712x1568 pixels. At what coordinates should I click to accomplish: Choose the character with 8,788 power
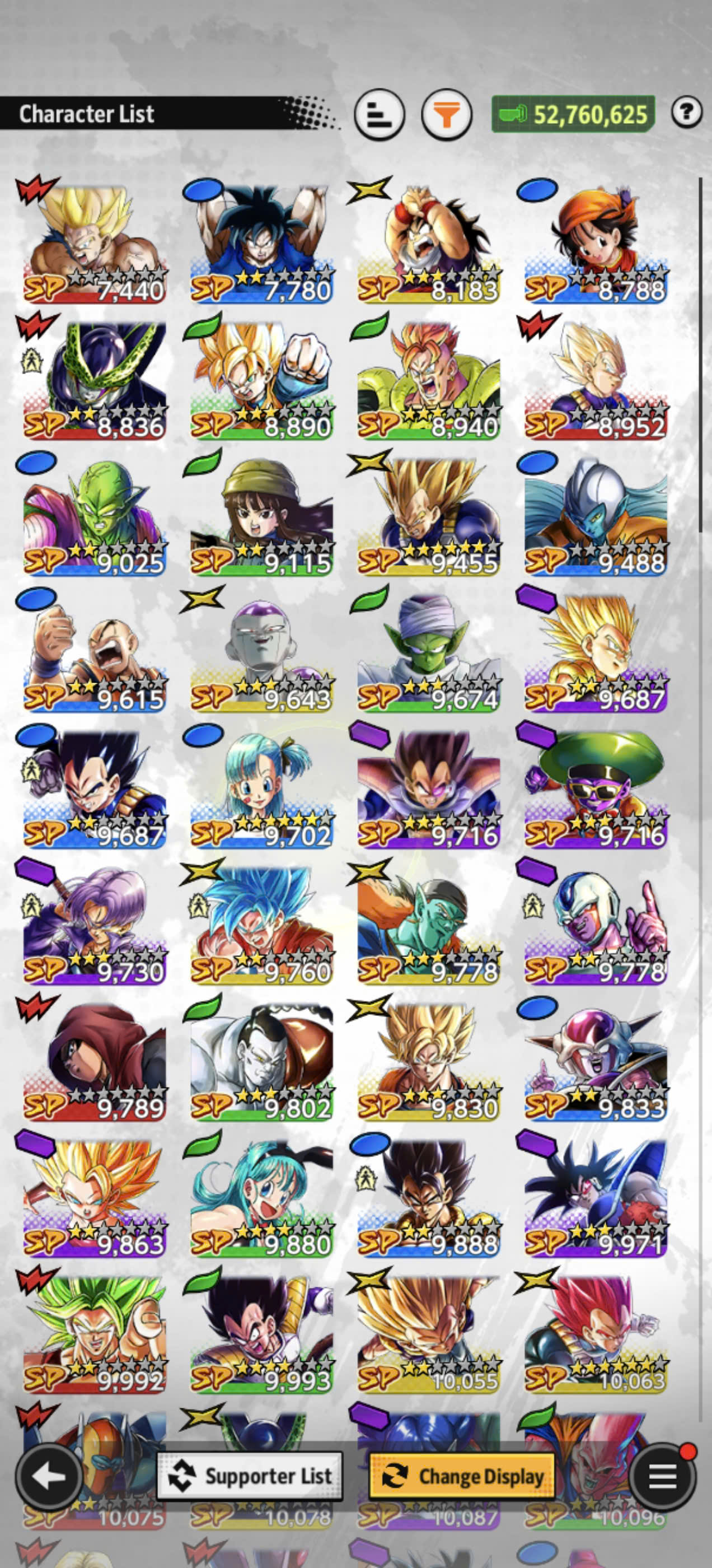coord(596,244)
